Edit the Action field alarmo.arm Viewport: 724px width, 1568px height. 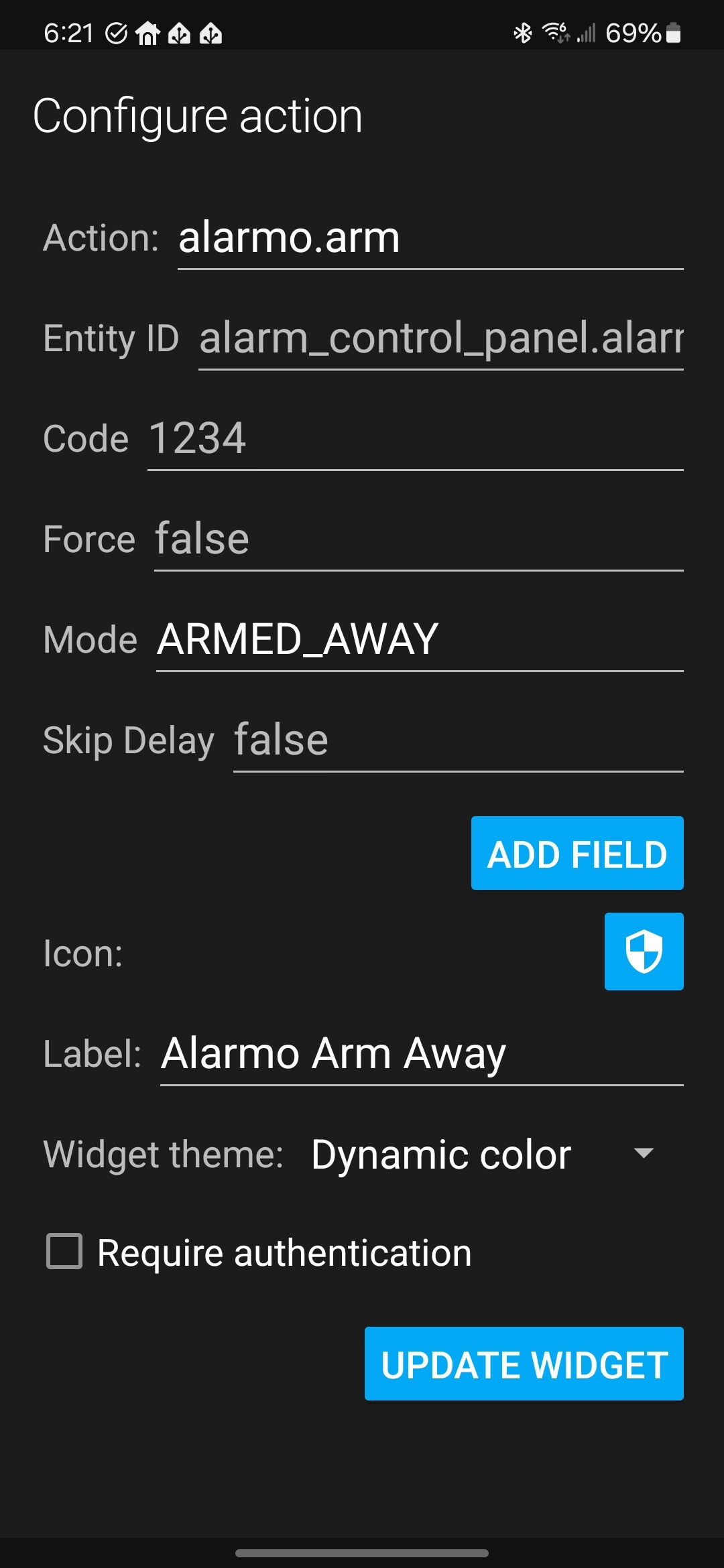click(429, 239)
